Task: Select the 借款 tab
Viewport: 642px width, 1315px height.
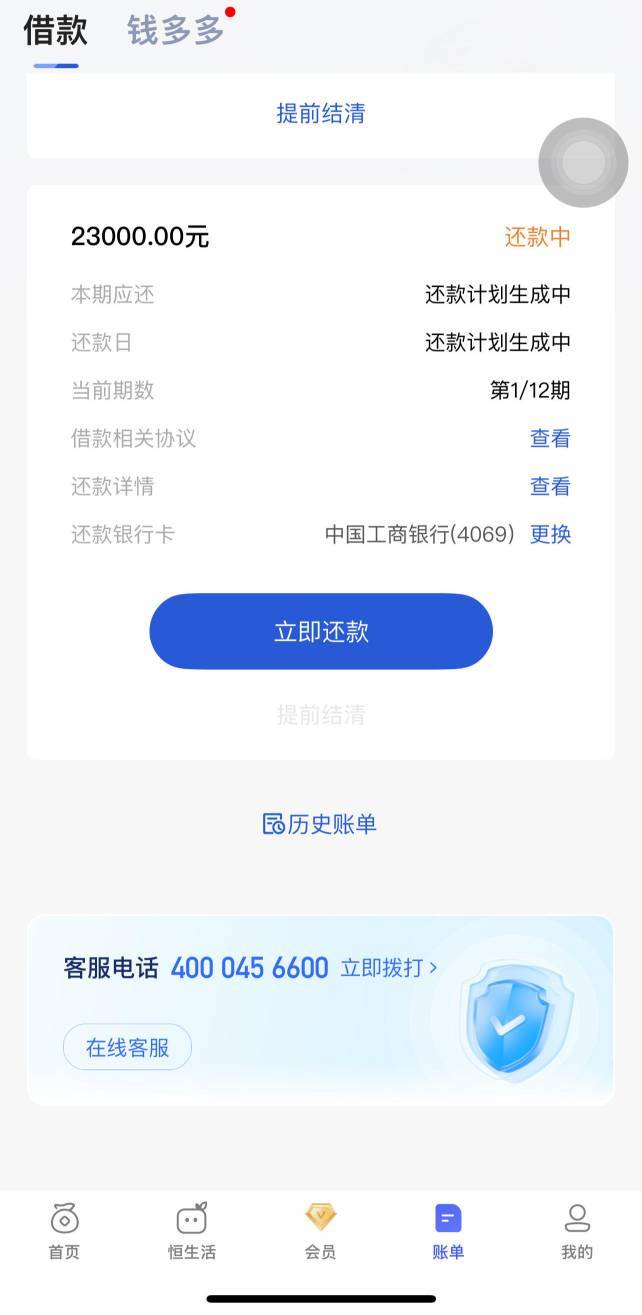Action: coord(56,31)
